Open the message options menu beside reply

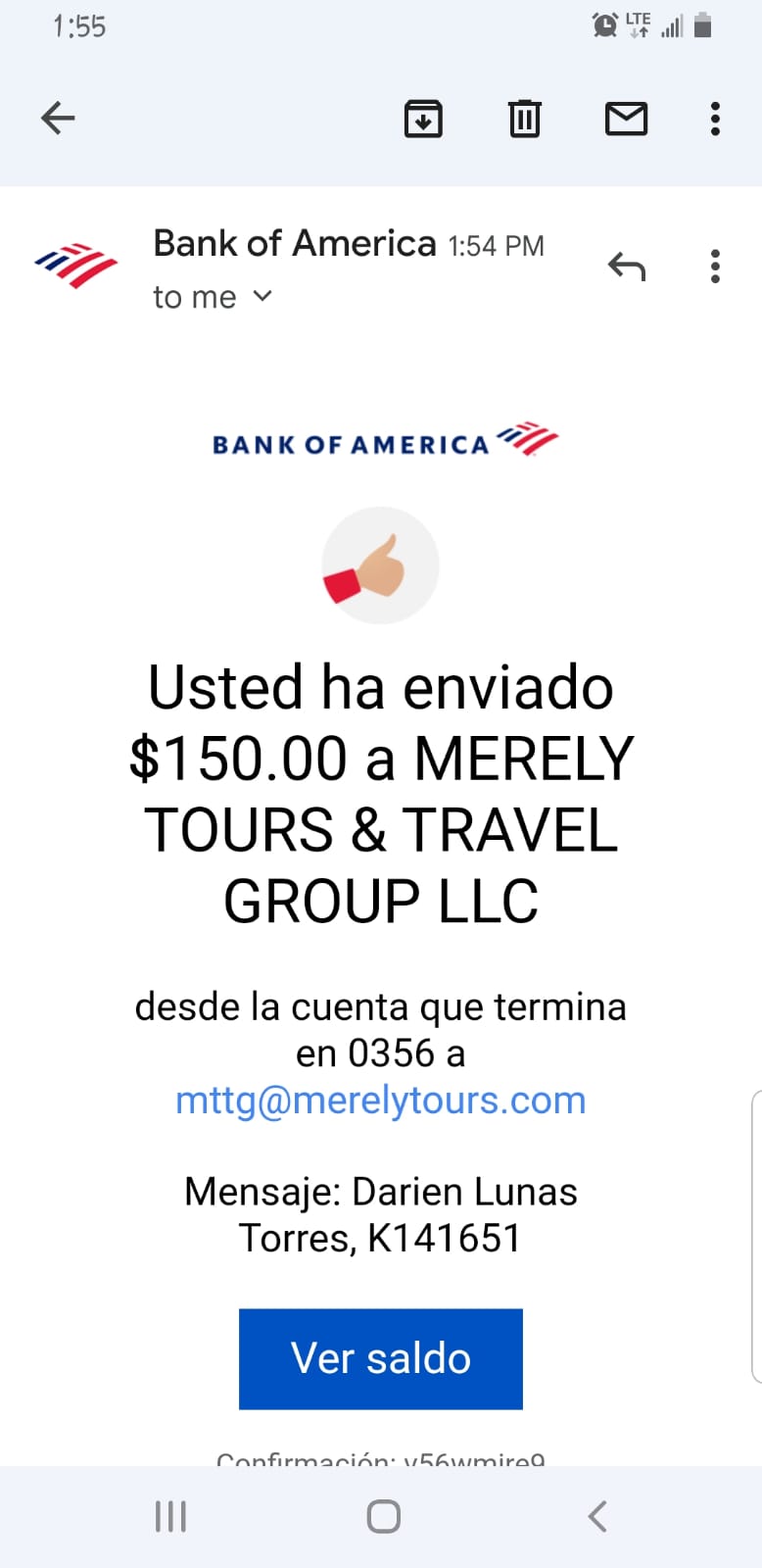716,266
